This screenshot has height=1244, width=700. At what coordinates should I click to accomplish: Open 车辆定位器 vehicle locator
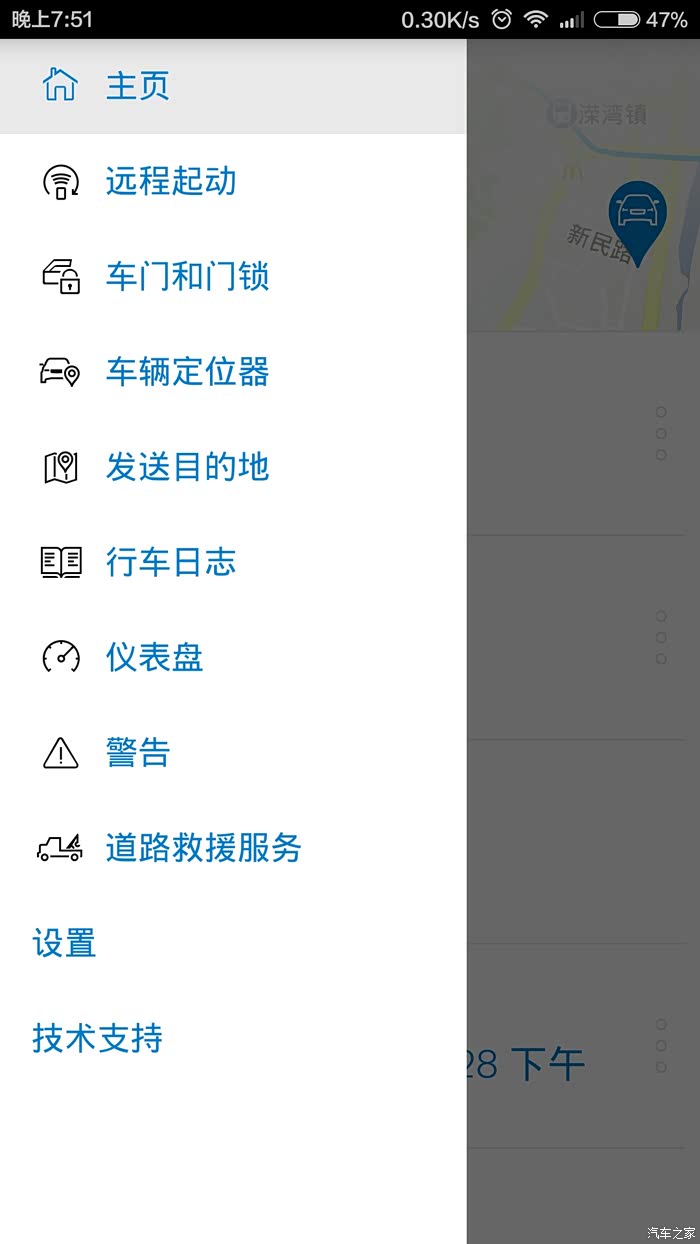187,372
